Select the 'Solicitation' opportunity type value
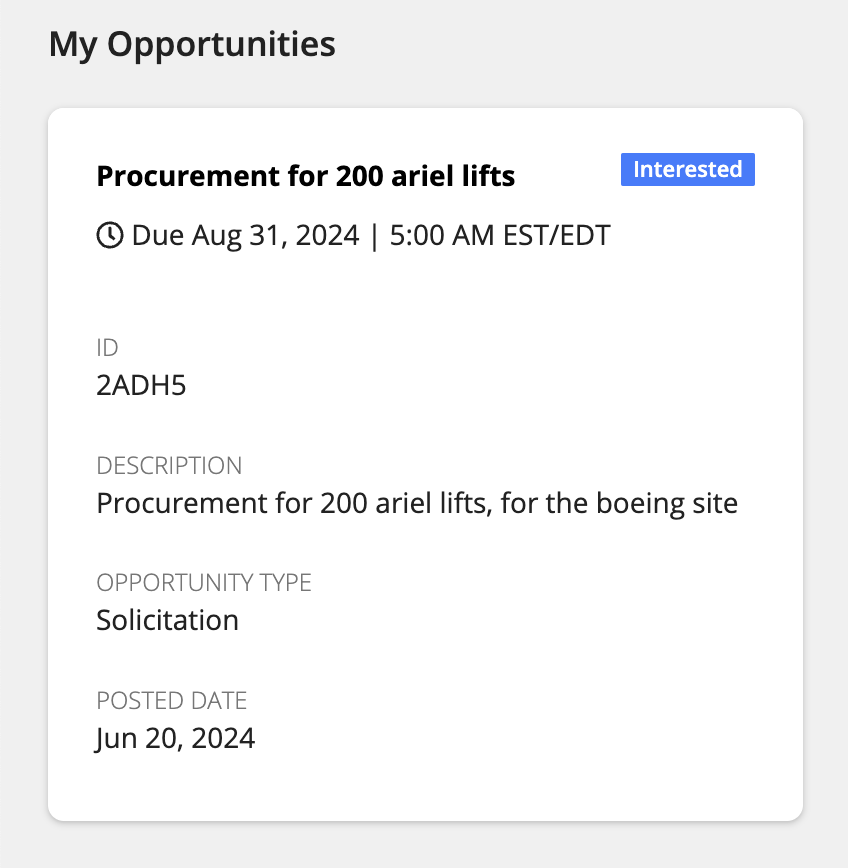 coord(166,620)
